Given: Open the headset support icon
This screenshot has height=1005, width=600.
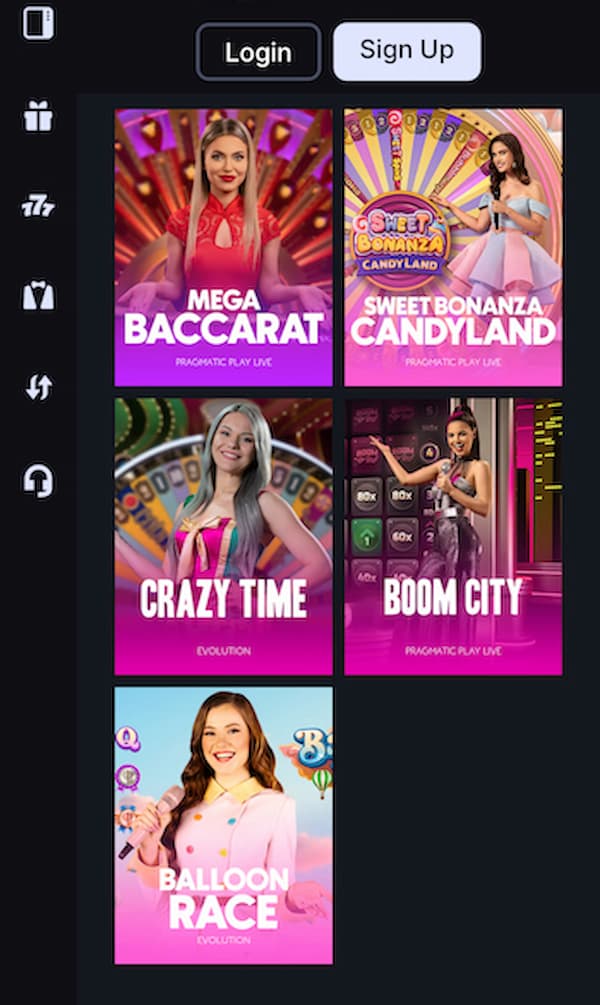Looking at the screenshot, I should [38, 481].
